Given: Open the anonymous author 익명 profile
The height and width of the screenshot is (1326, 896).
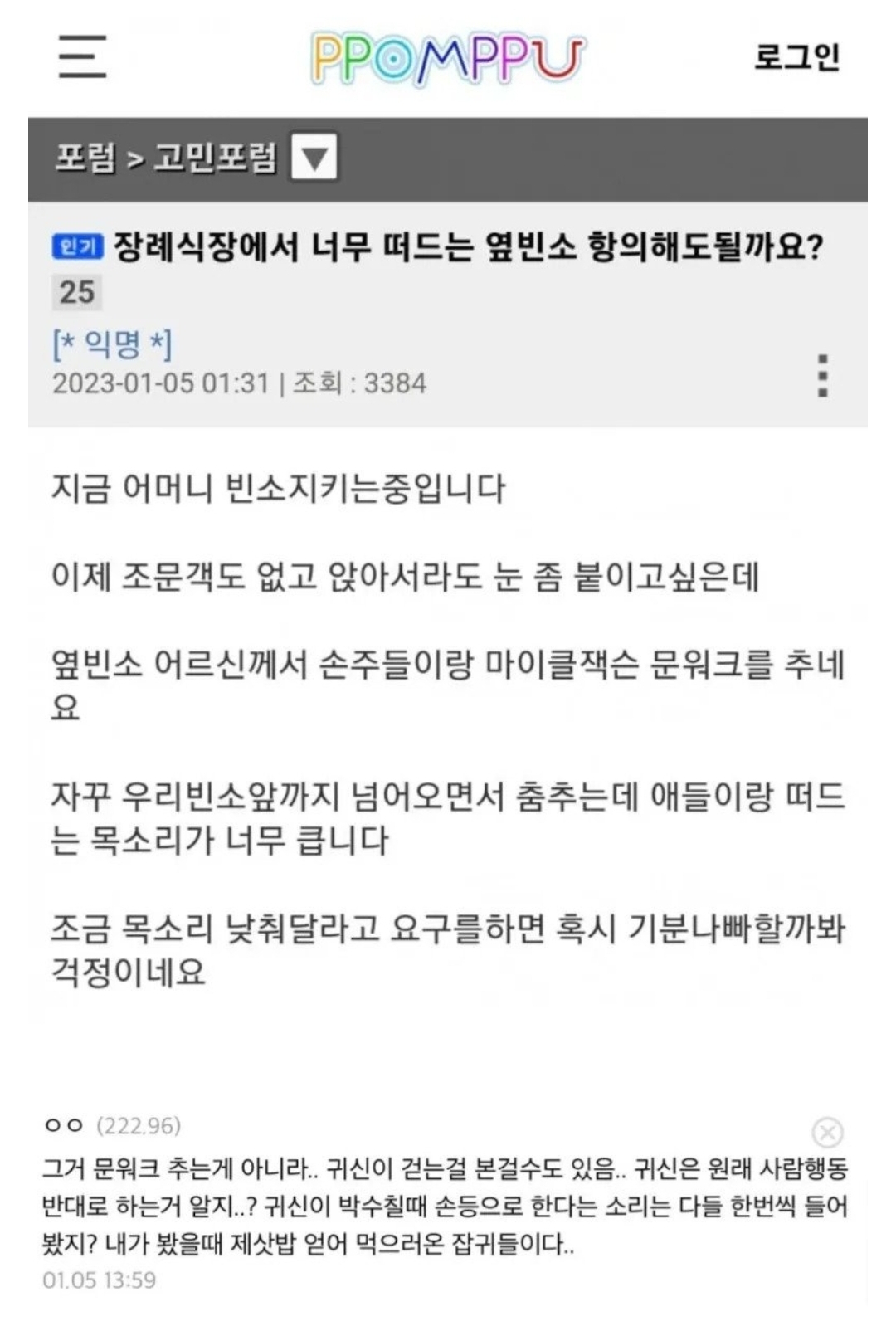Looking at the screenshot, I should point(113,344).
